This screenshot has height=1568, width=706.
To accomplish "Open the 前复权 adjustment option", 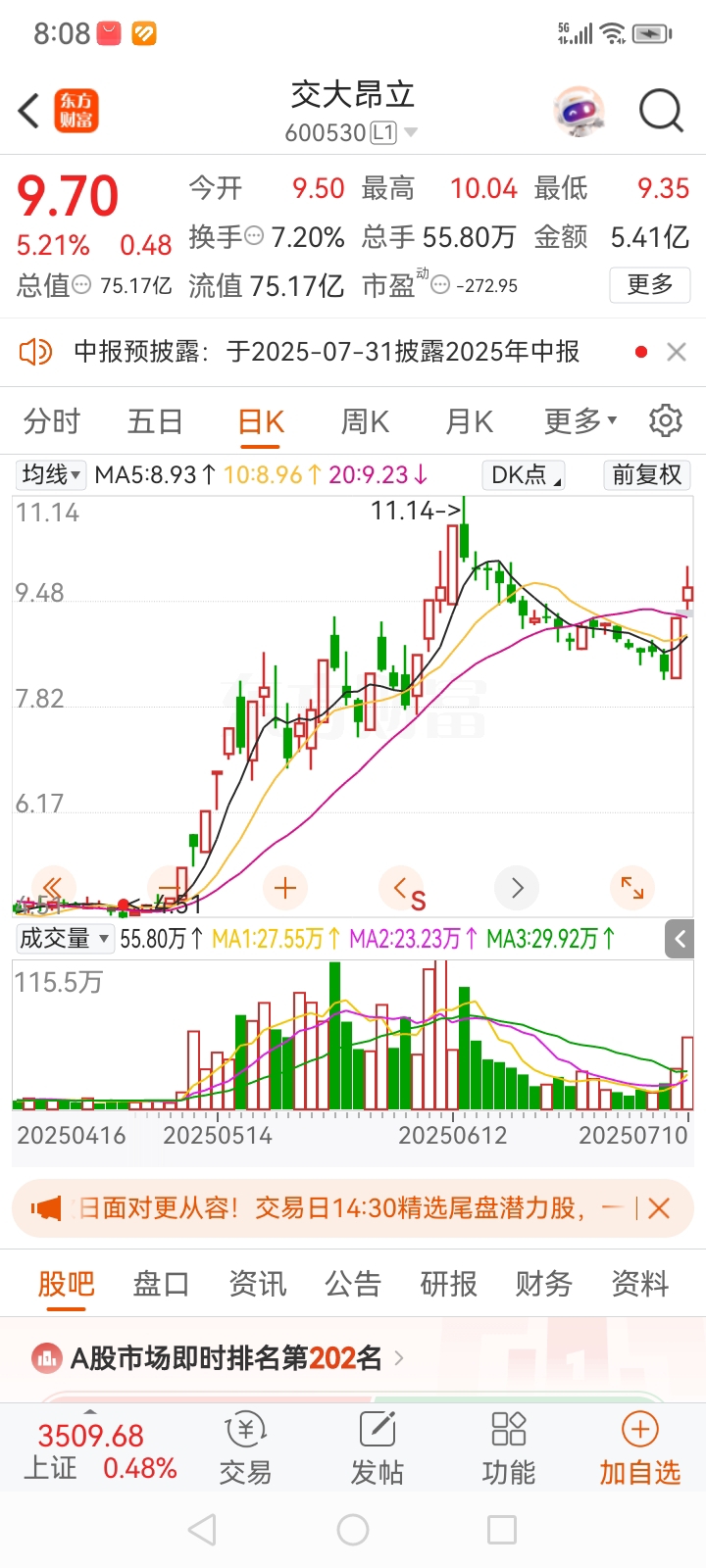I will pos(646,475).
